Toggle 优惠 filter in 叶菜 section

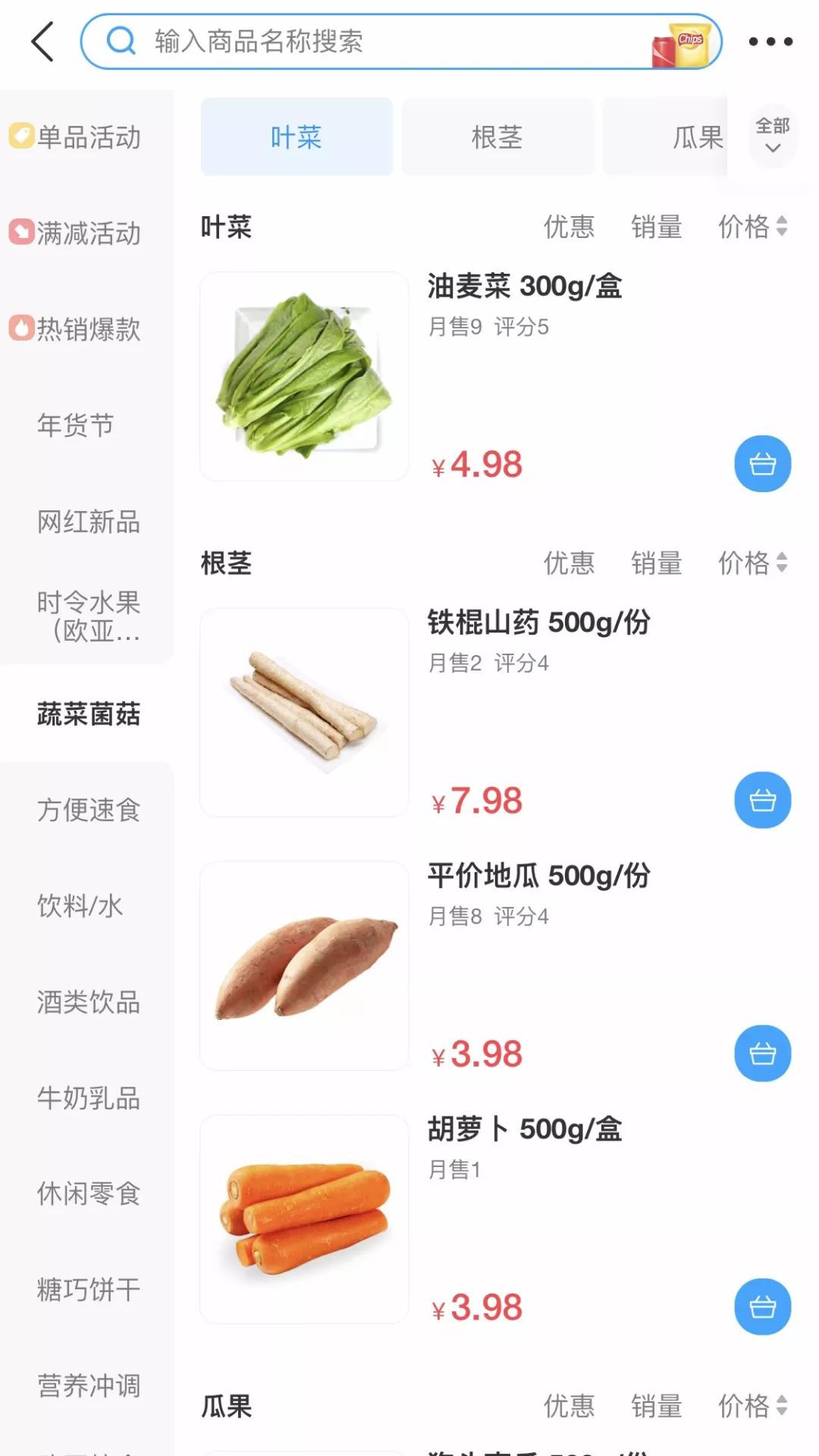tap(568, 227)
